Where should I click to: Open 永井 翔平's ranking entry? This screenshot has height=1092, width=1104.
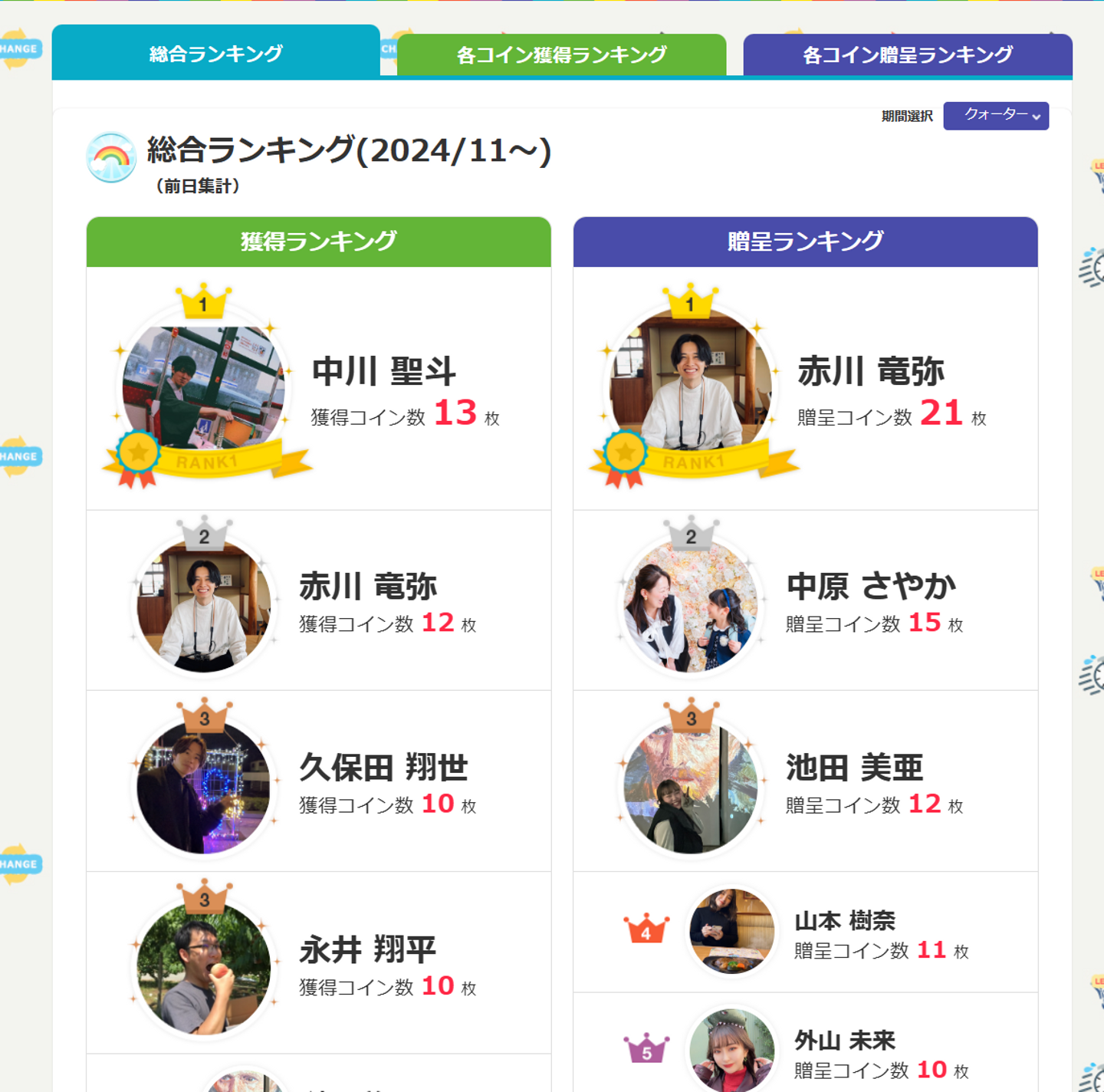[x=367, y=951]
